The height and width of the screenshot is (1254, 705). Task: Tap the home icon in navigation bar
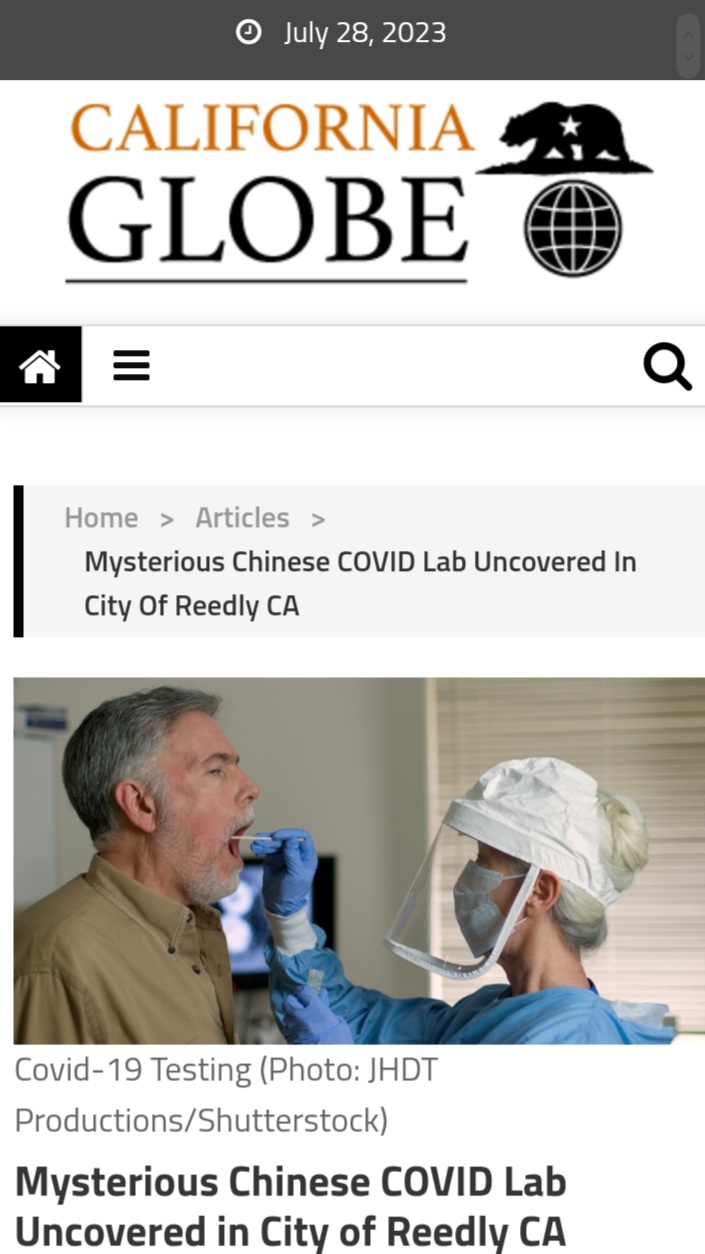click(40, 365)
